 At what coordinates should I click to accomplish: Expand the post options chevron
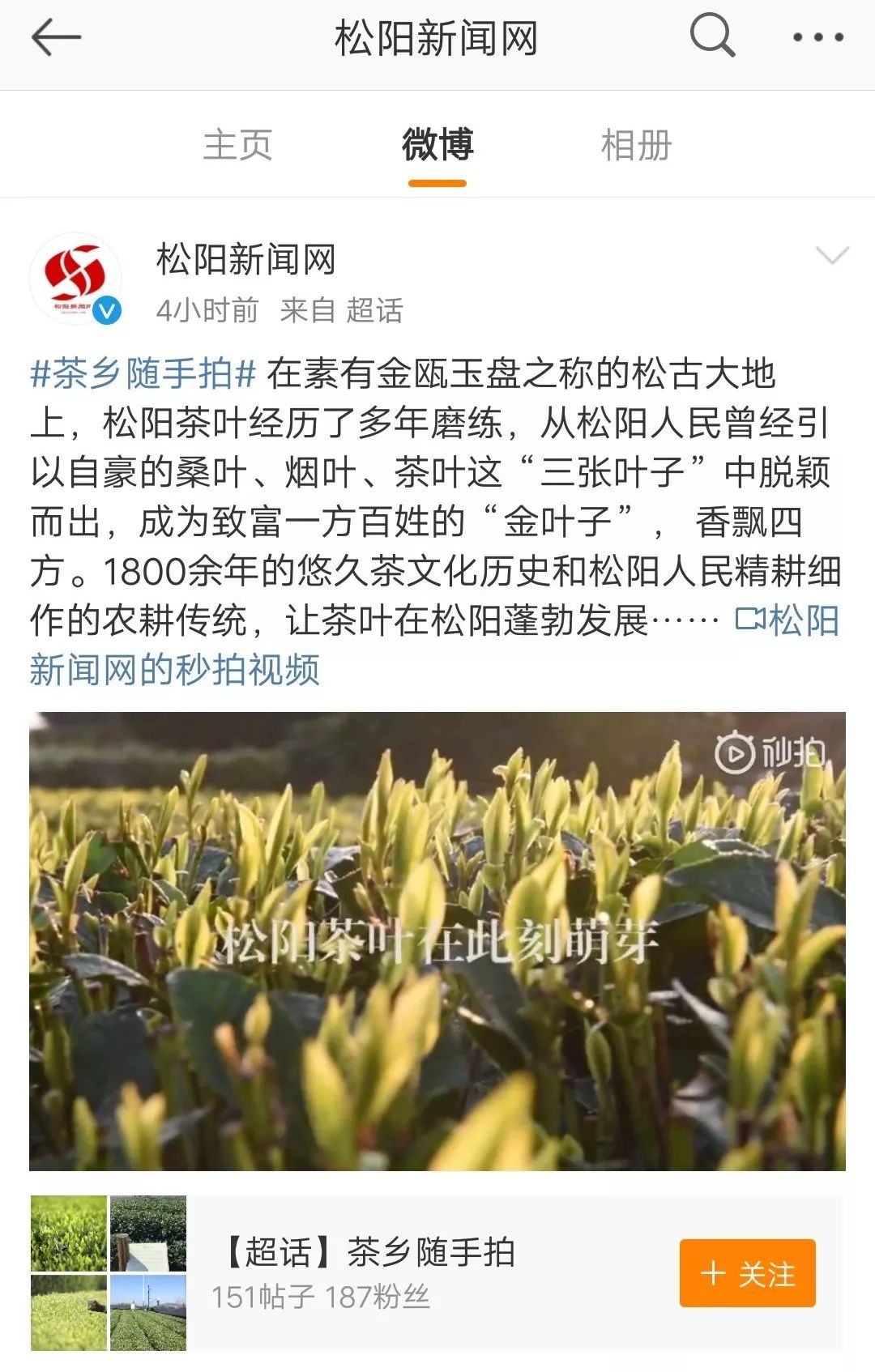tap(831, 256)
